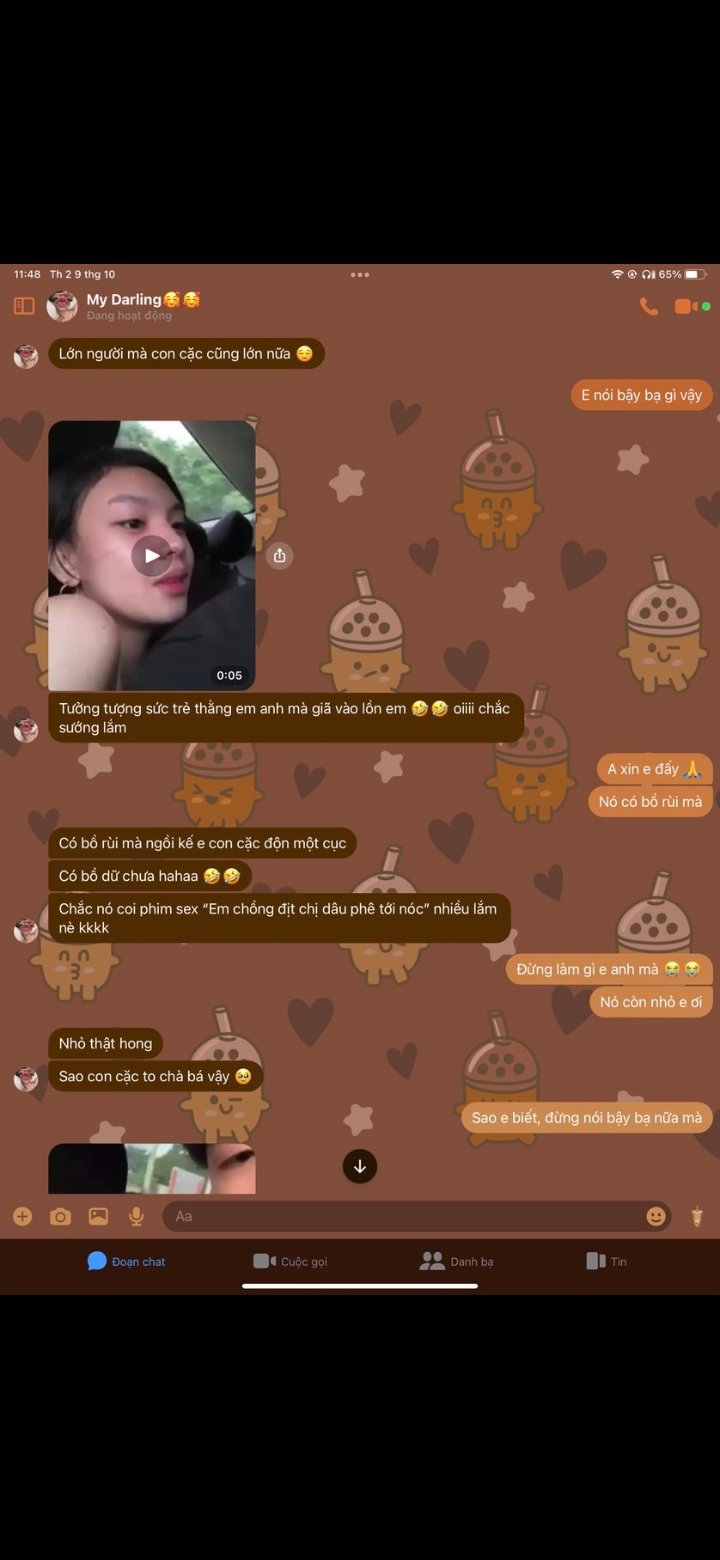The height and width of the screenshot is (1560, 720).
Task: Share the video message
Action: (x=280, y=556)
